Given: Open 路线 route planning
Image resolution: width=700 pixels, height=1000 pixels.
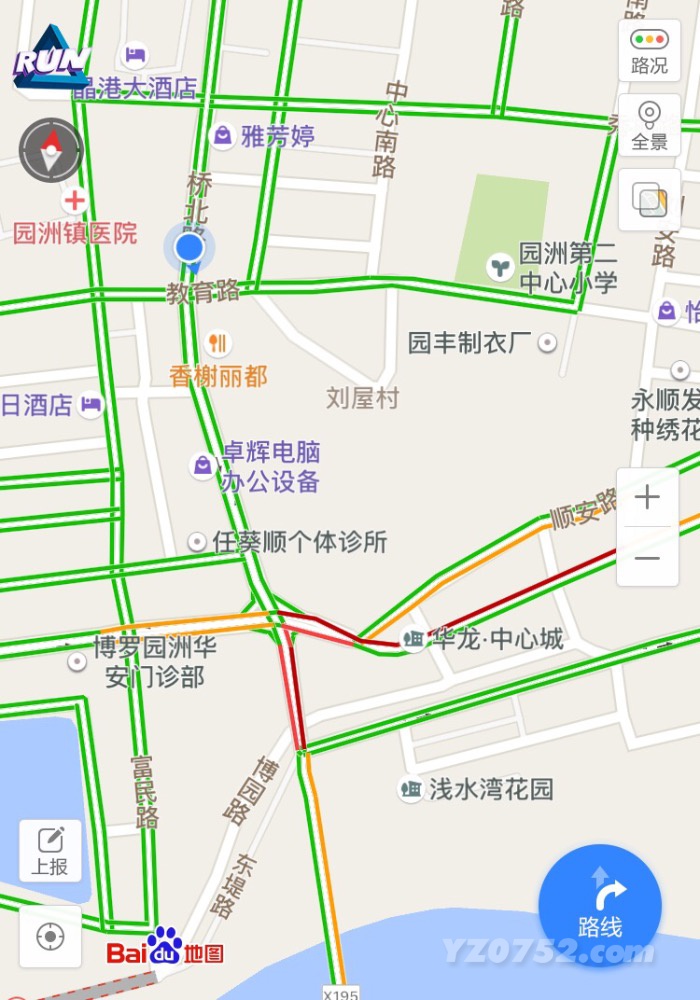Looking at the screenshot, I should tap(600, 906).
